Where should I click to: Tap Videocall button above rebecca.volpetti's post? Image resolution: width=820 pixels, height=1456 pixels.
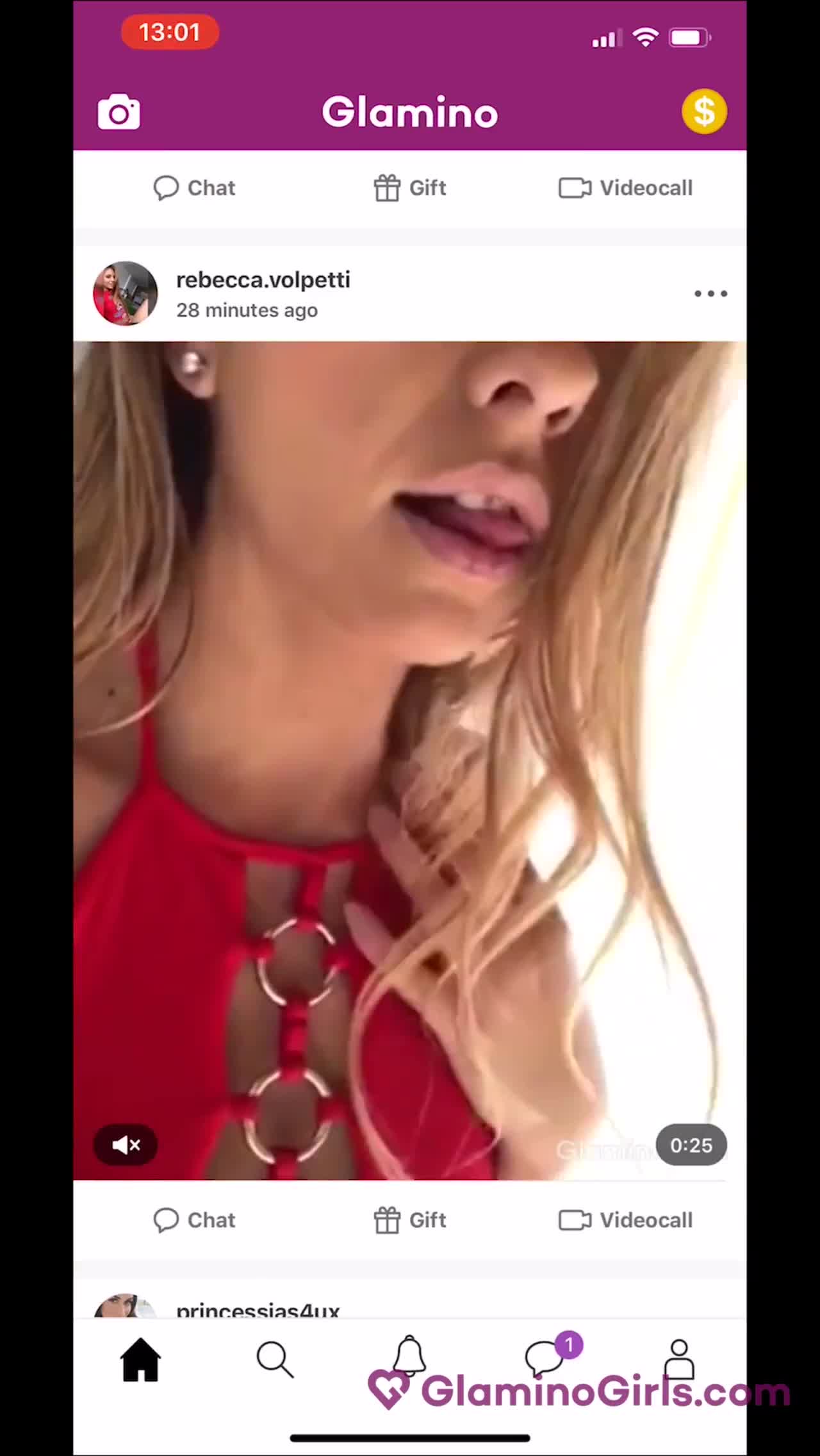point(625,188)
